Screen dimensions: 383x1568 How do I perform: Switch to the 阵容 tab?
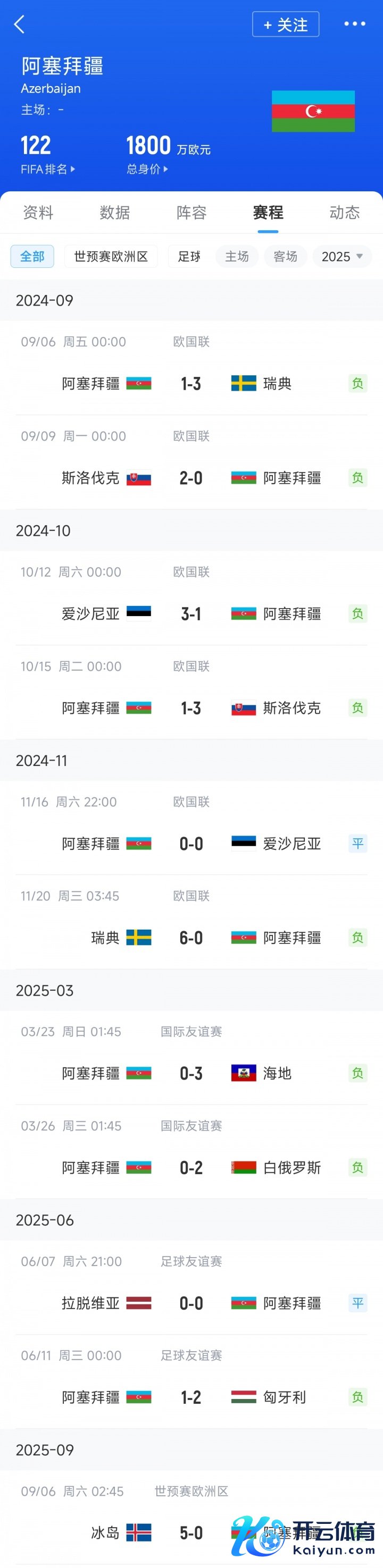191,213
